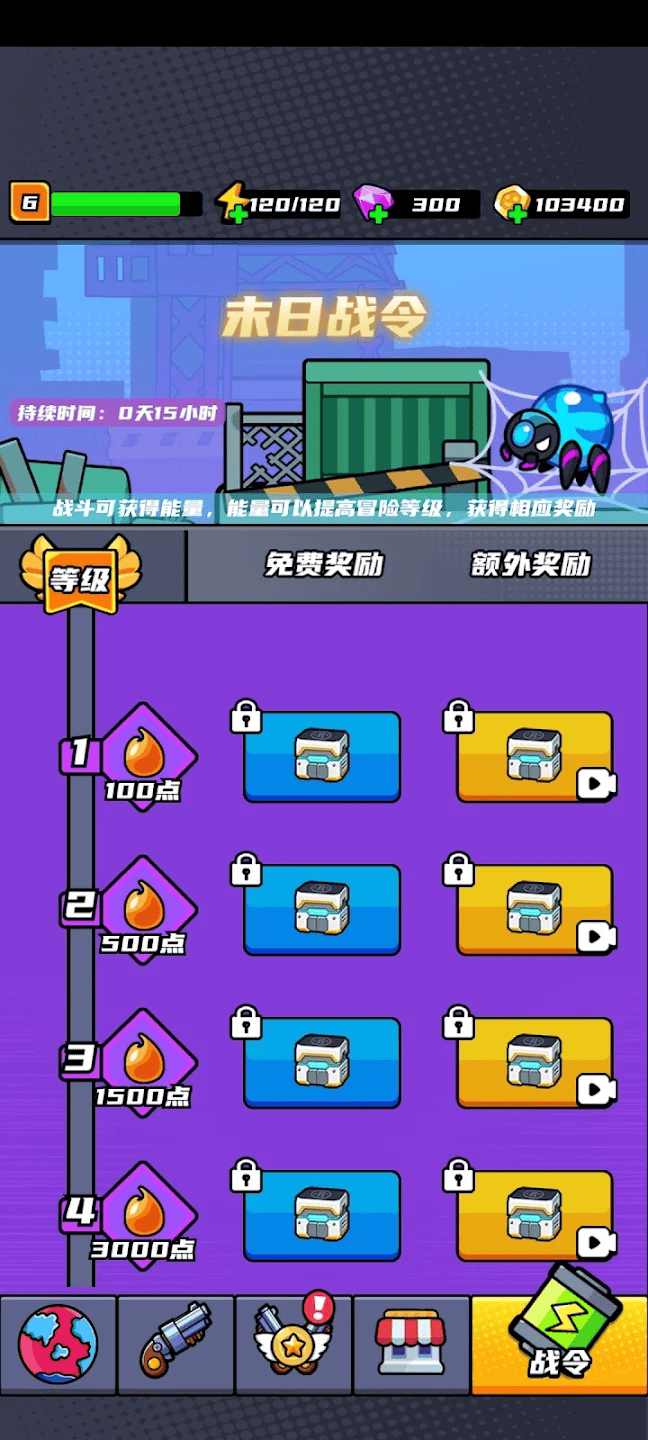
Task: Open the level 3 free reward chest
Action: tap(321, 1062)
